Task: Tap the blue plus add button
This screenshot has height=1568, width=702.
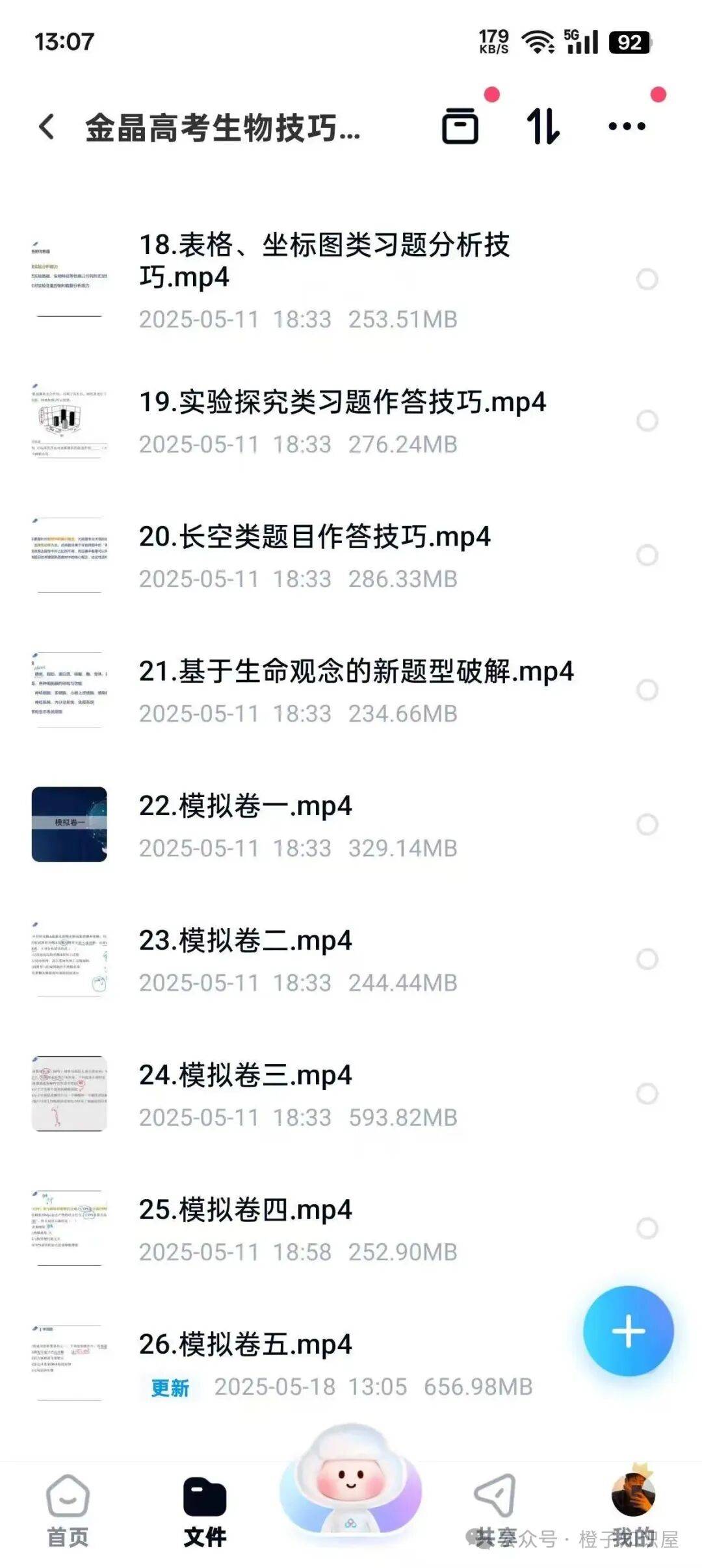Action: (628, 1331)
